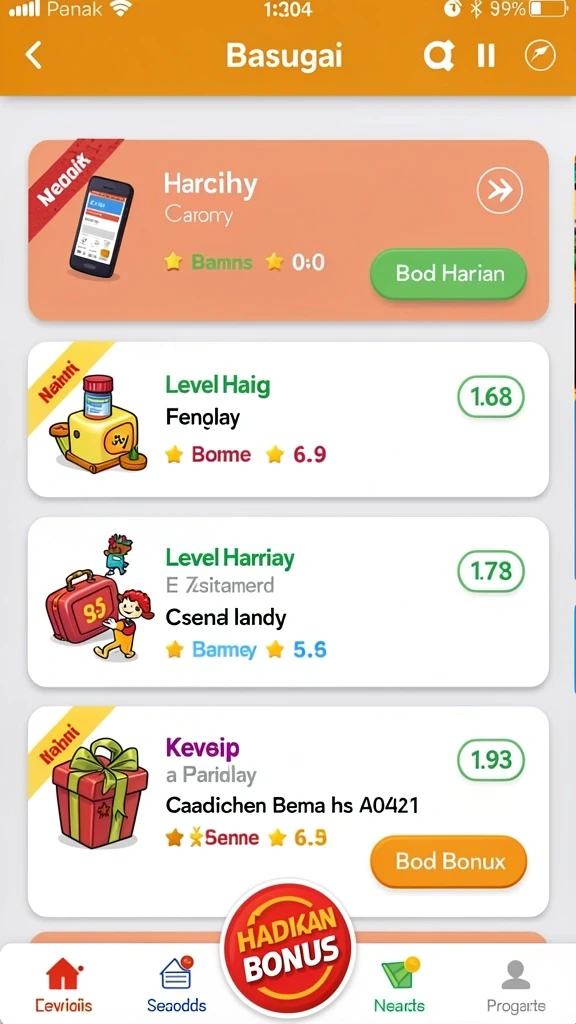Viewport: 576px width, 1024px height.
Task: Select the 1.93 badge on Keveip
Action: pos(490,760)
